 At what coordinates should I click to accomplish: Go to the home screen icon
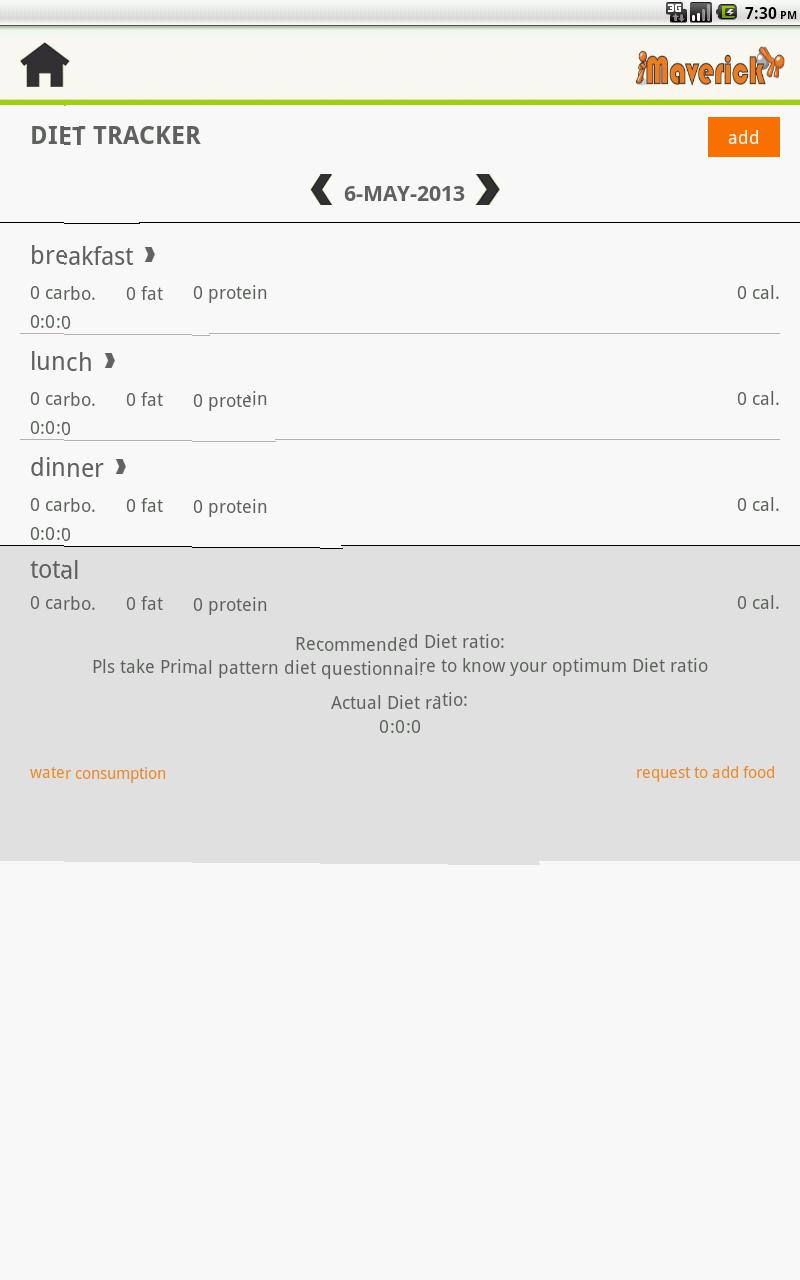tap(45, 65)
